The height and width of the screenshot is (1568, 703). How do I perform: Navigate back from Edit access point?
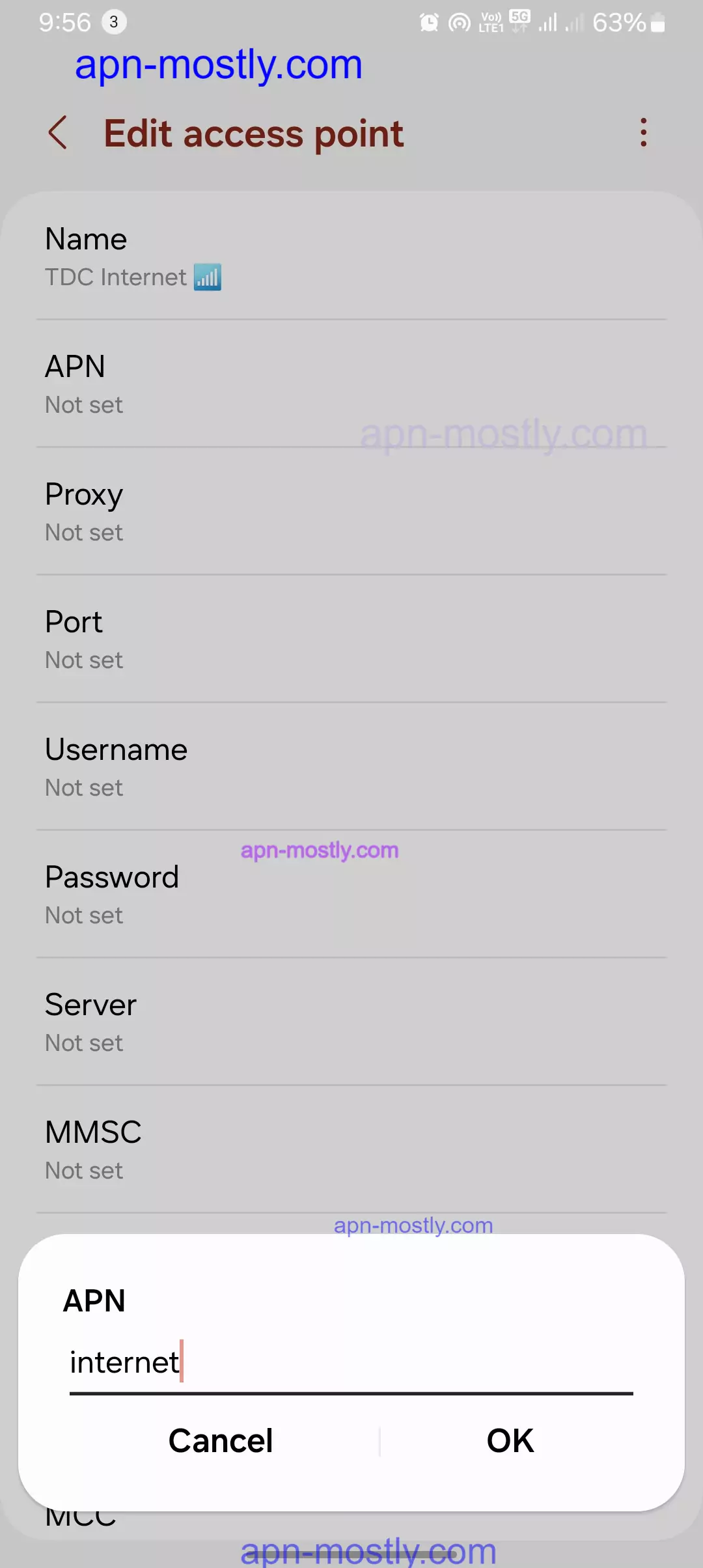click(59, 133)
